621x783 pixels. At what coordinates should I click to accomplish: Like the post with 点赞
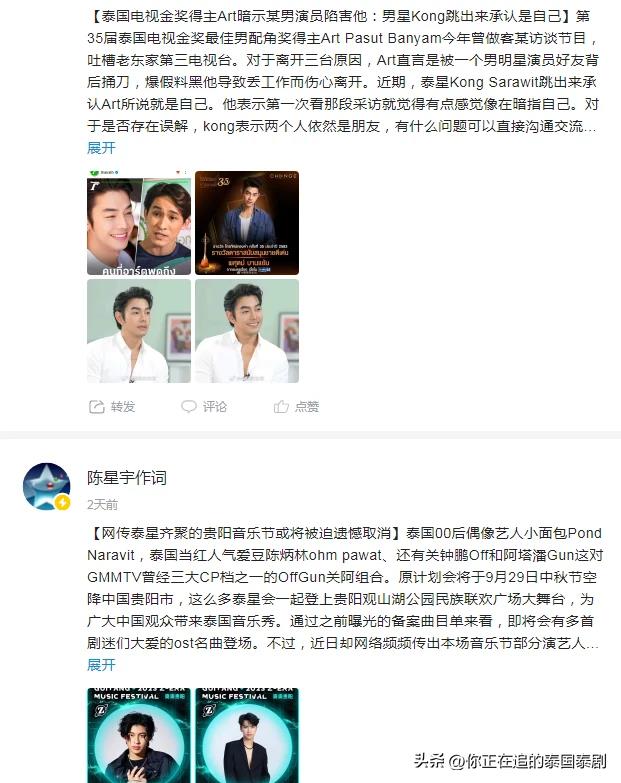296,406
